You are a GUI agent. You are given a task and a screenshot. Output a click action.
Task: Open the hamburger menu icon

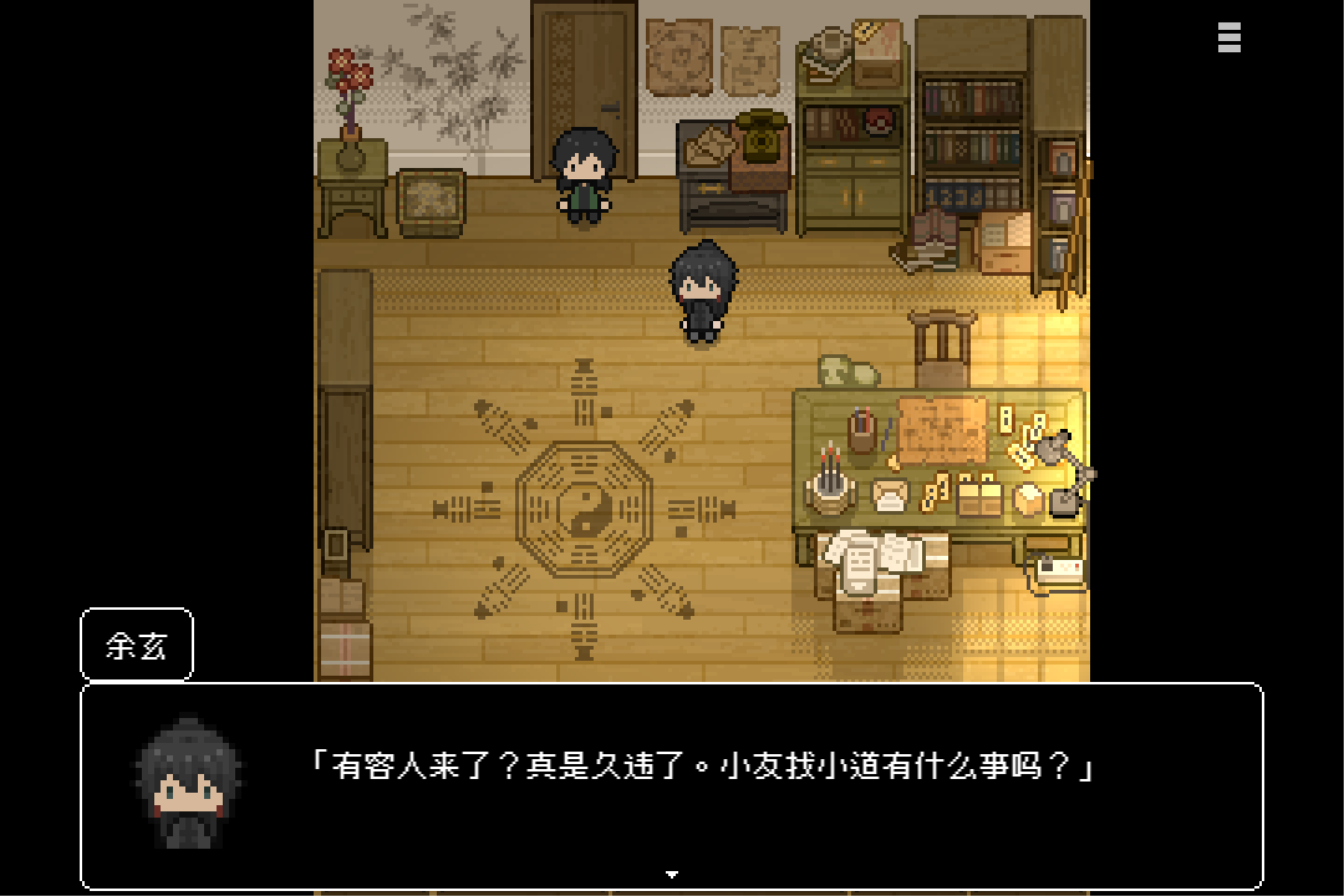[x=1229, y=37]
